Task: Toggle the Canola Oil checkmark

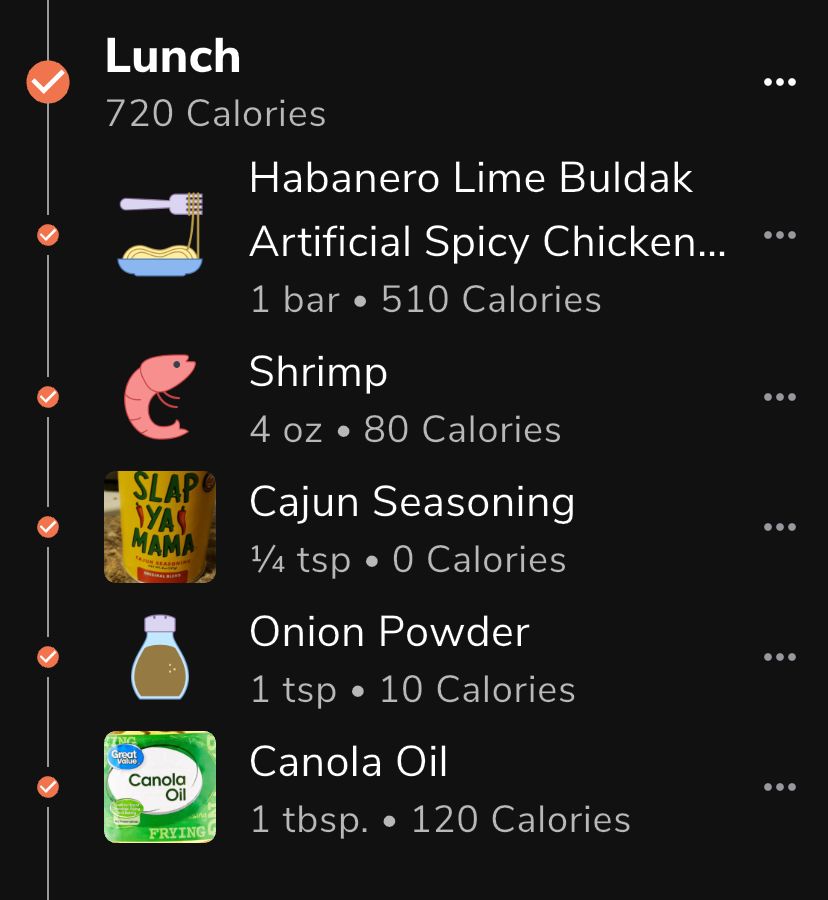Action: (48, 787)
